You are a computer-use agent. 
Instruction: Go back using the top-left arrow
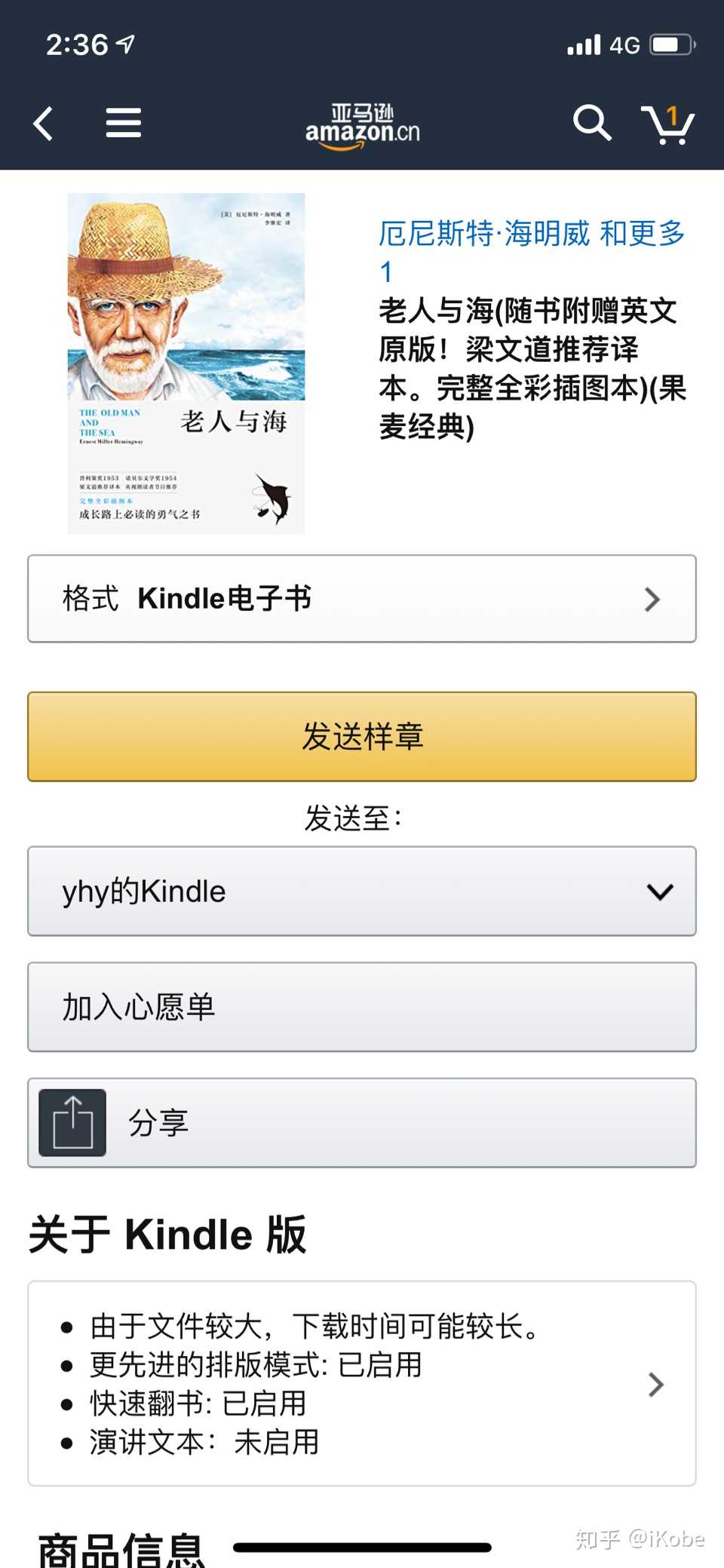[44, 123]
